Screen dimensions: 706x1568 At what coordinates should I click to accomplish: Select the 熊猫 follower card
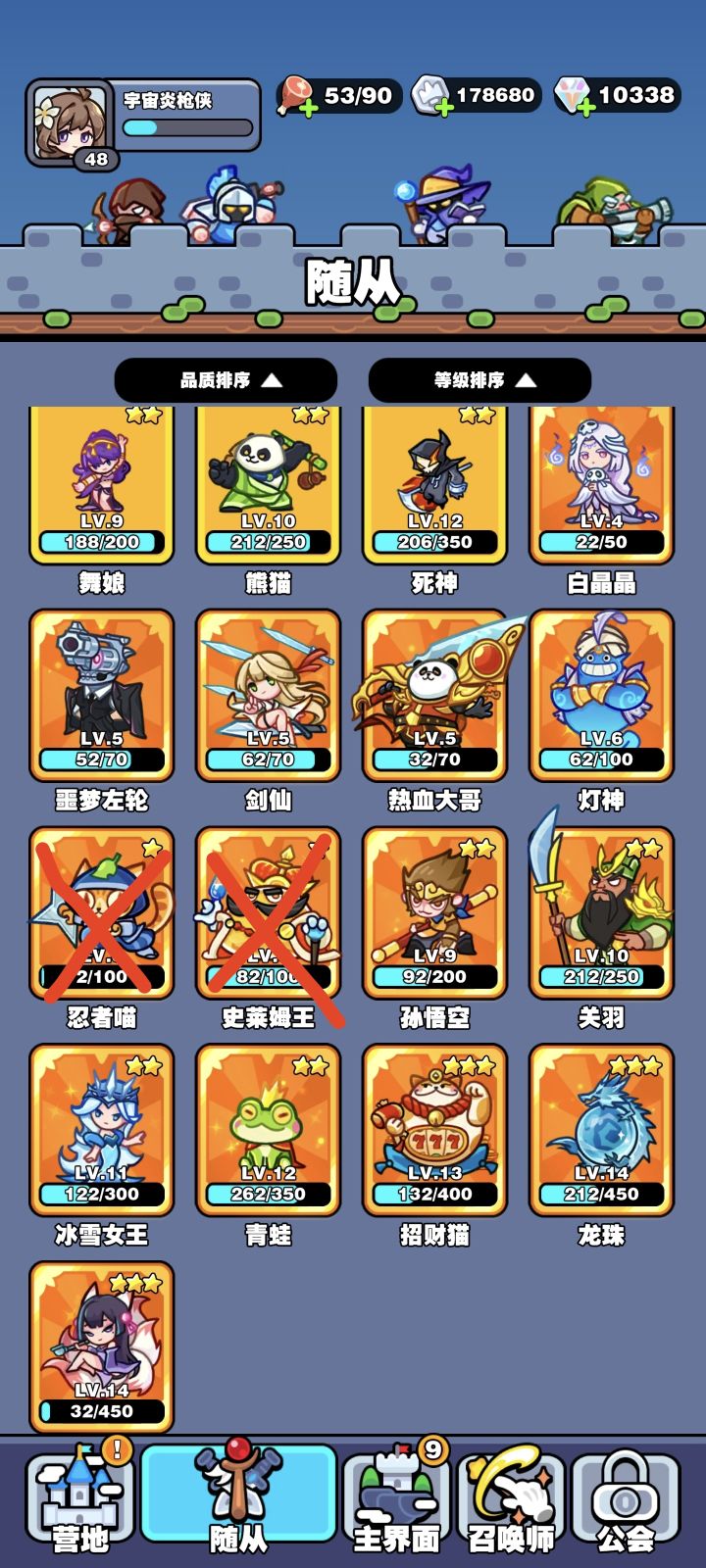tap(269, 487)
